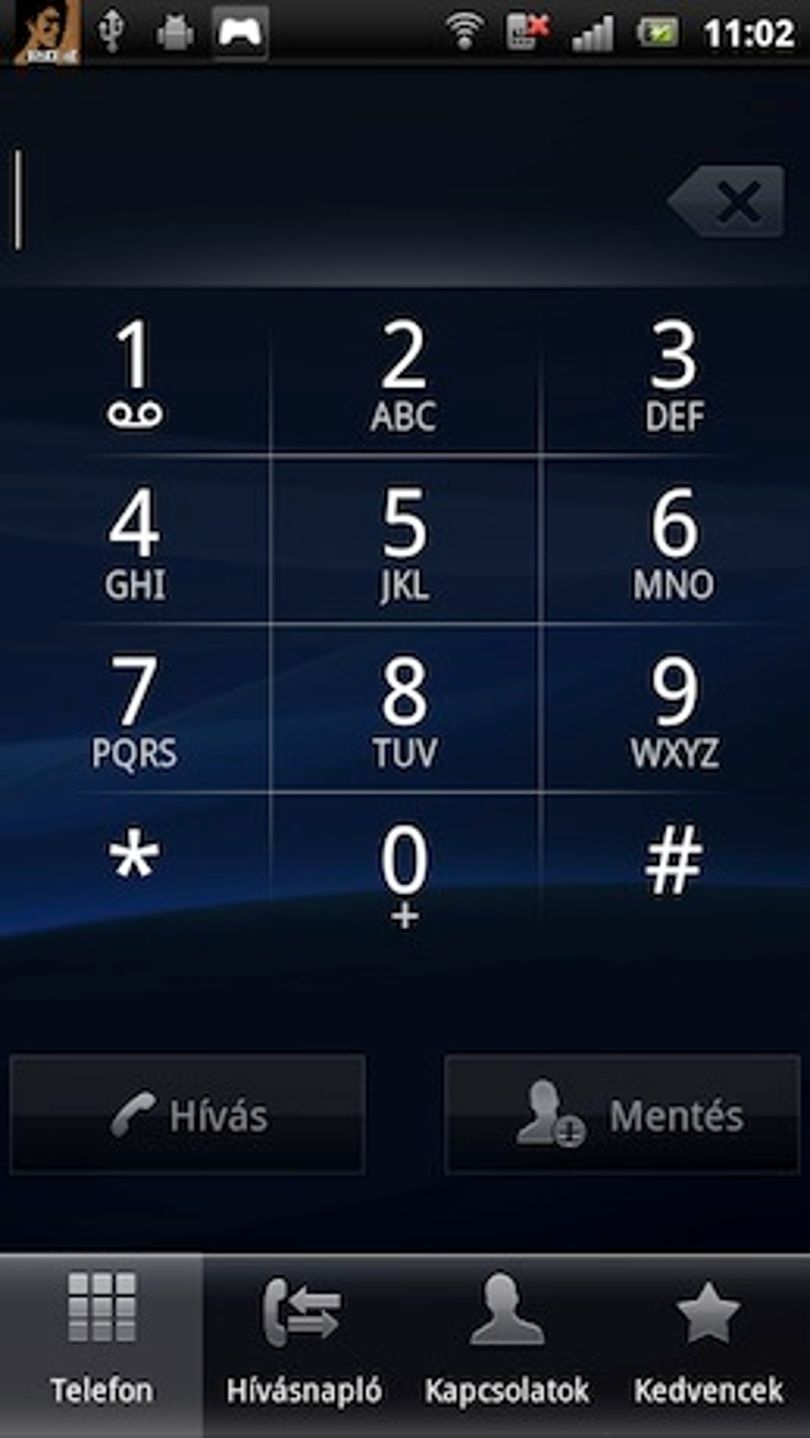Delete the last digit with backspace
This screenshot has width=810, height=1438.
pyautogui.click(x=727, y=202)
